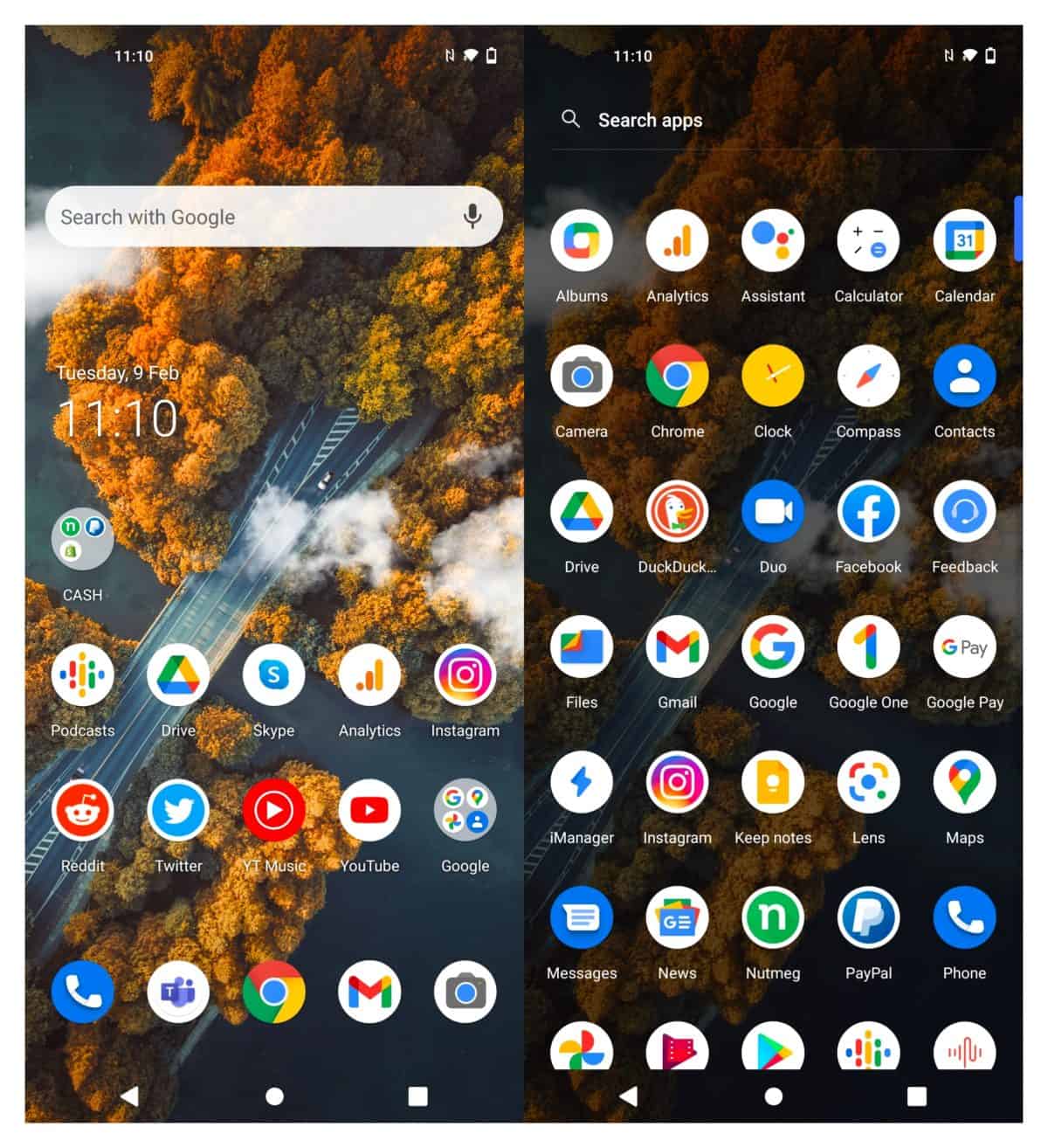Image resolution: width=1048 pixels, height=1148 pixels.
Task: Open the Maps app
Action: [x=964, y=782]
